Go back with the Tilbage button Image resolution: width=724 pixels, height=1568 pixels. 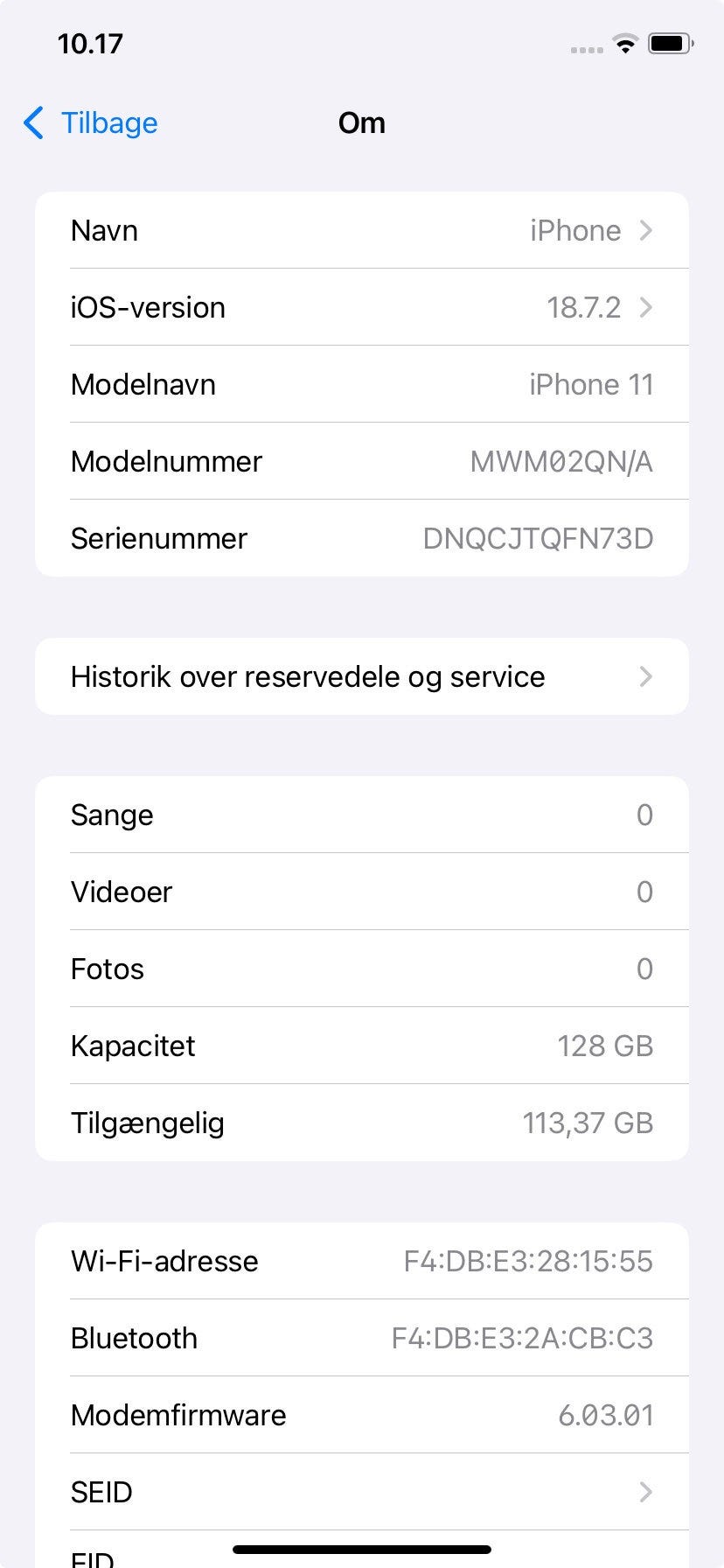90,123
